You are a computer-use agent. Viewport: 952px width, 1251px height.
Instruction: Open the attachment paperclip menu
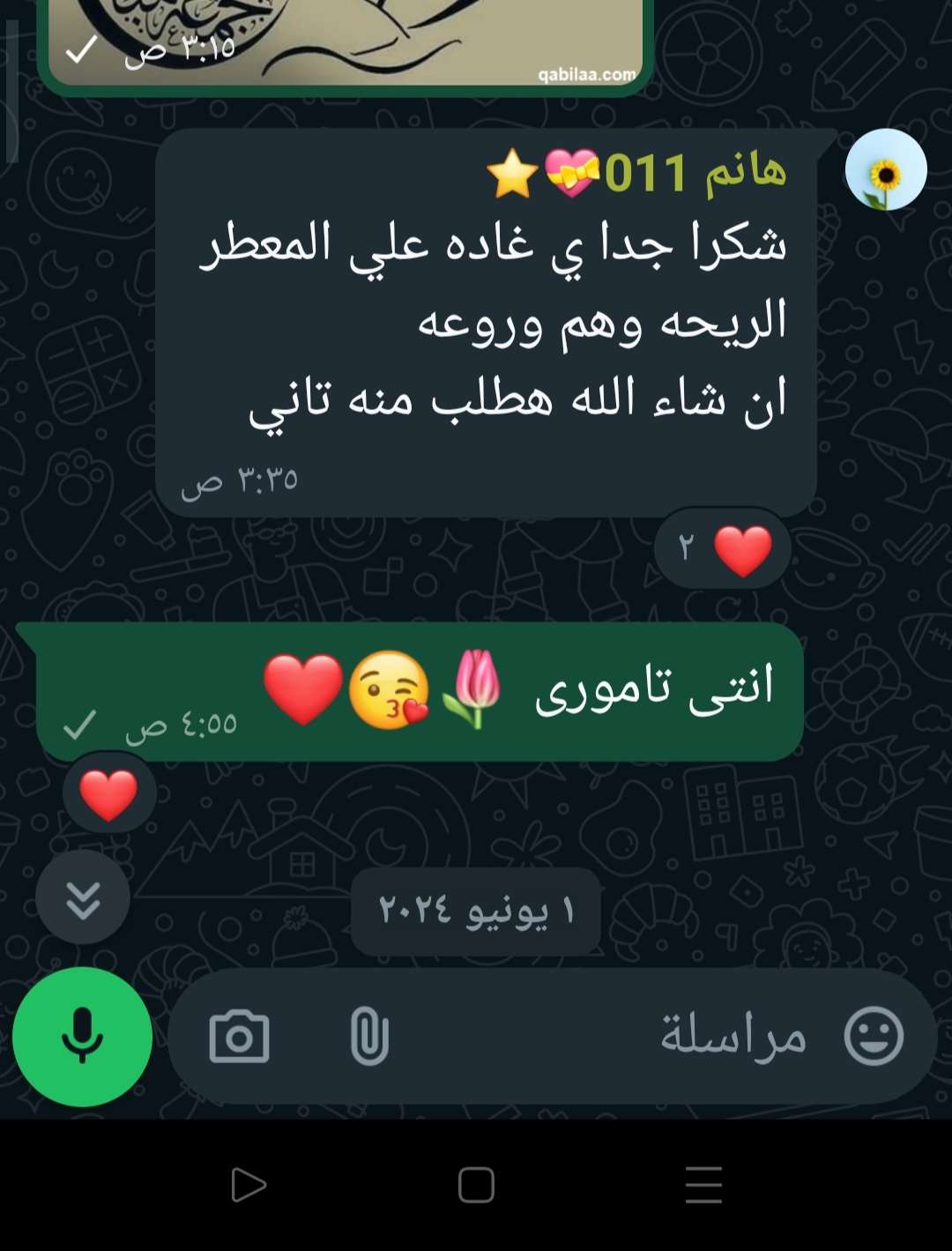tap(368, 1037)
